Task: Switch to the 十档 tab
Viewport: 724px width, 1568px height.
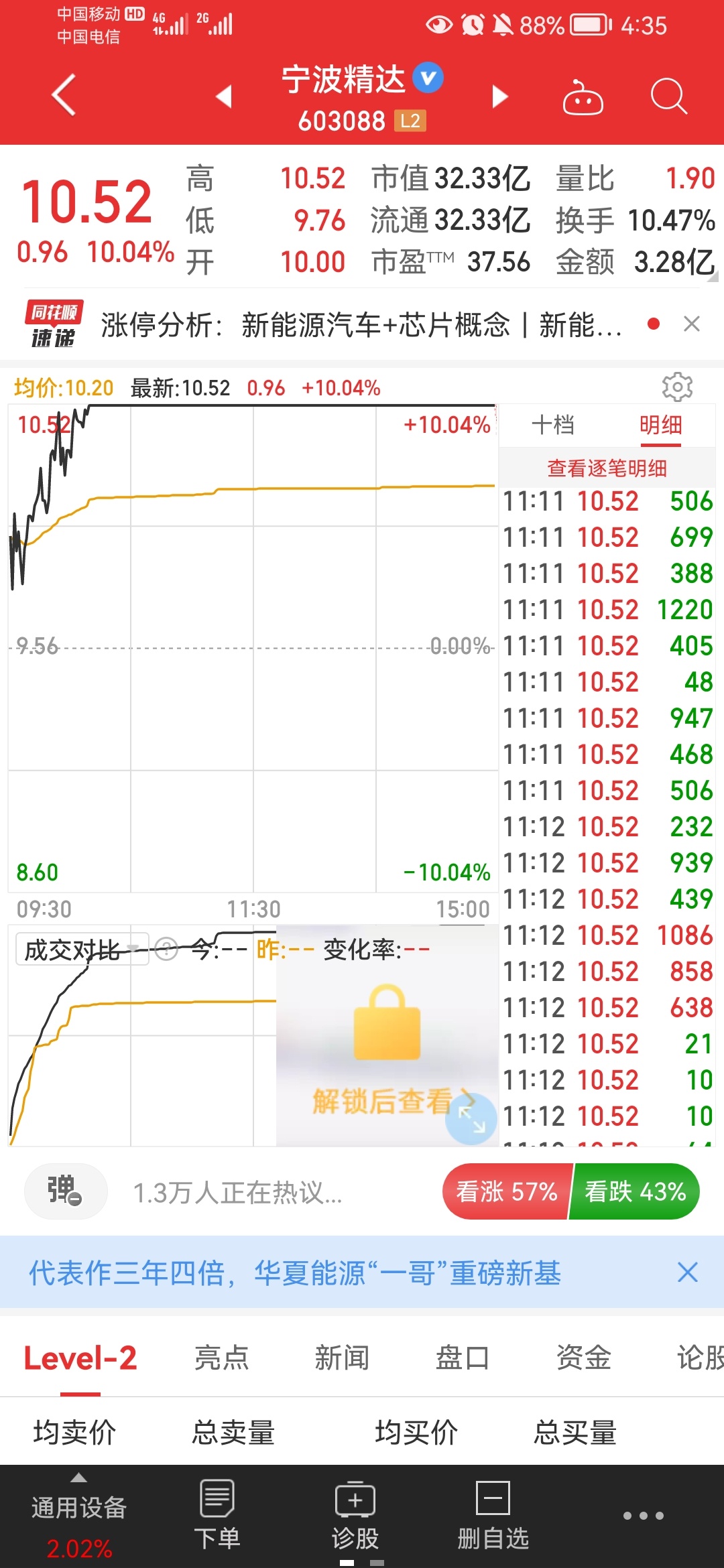Action: tap(553, 425)
